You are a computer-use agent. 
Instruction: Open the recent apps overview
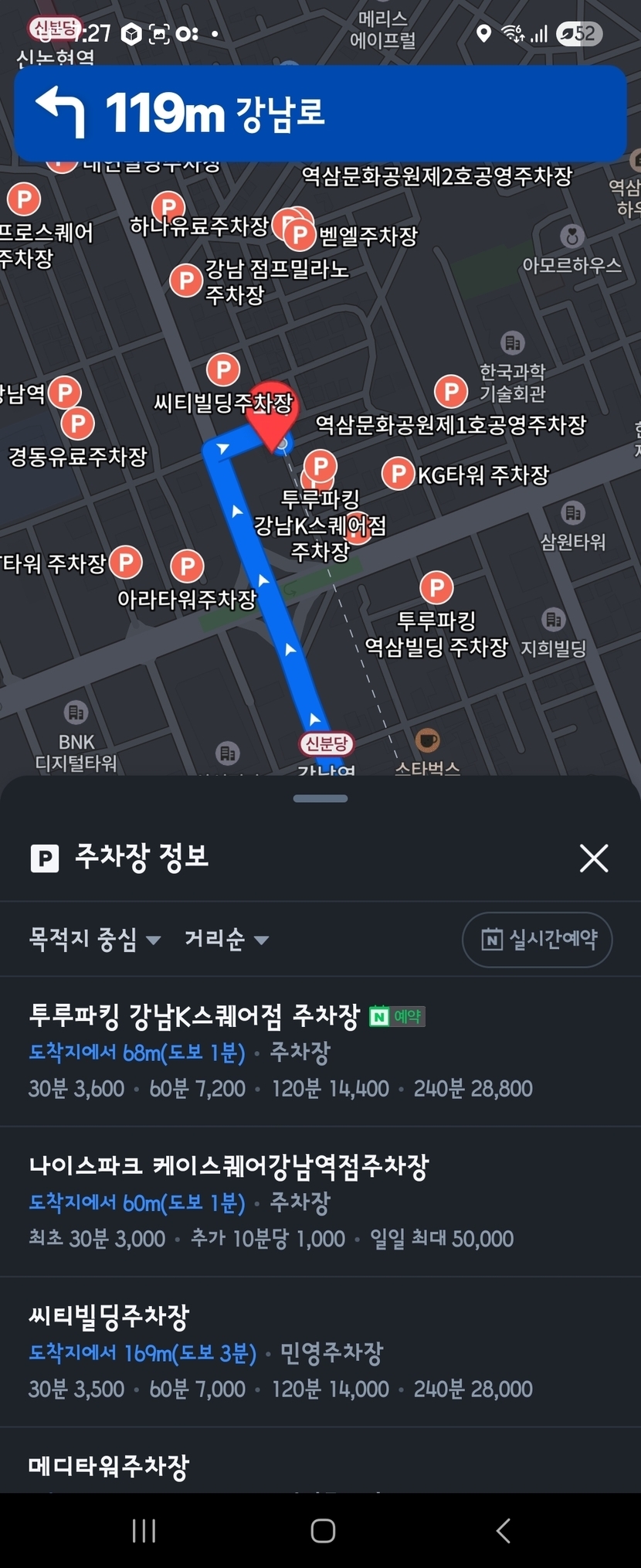pos(144,1530)
